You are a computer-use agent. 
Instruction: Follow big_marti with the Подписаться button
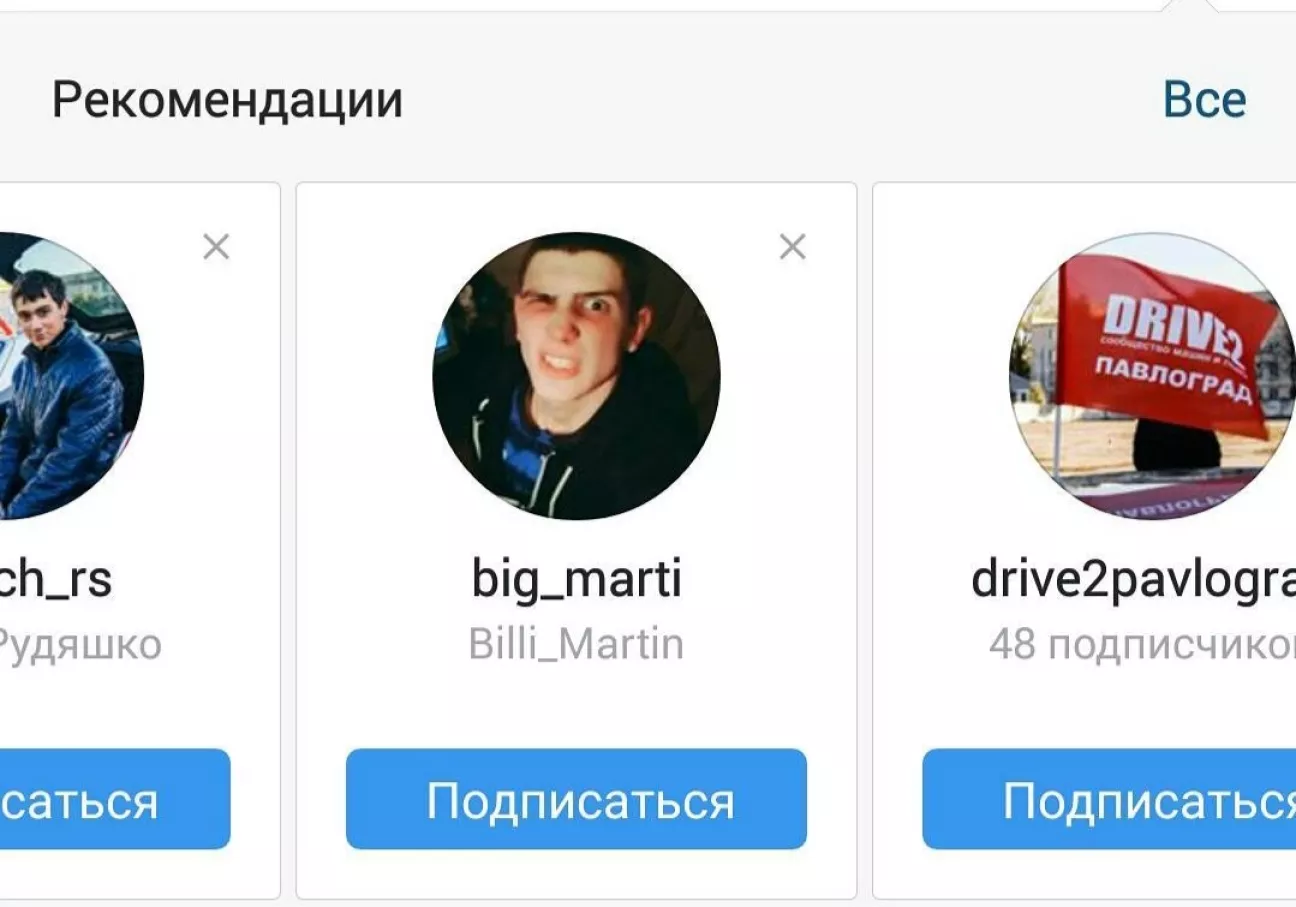576,799
